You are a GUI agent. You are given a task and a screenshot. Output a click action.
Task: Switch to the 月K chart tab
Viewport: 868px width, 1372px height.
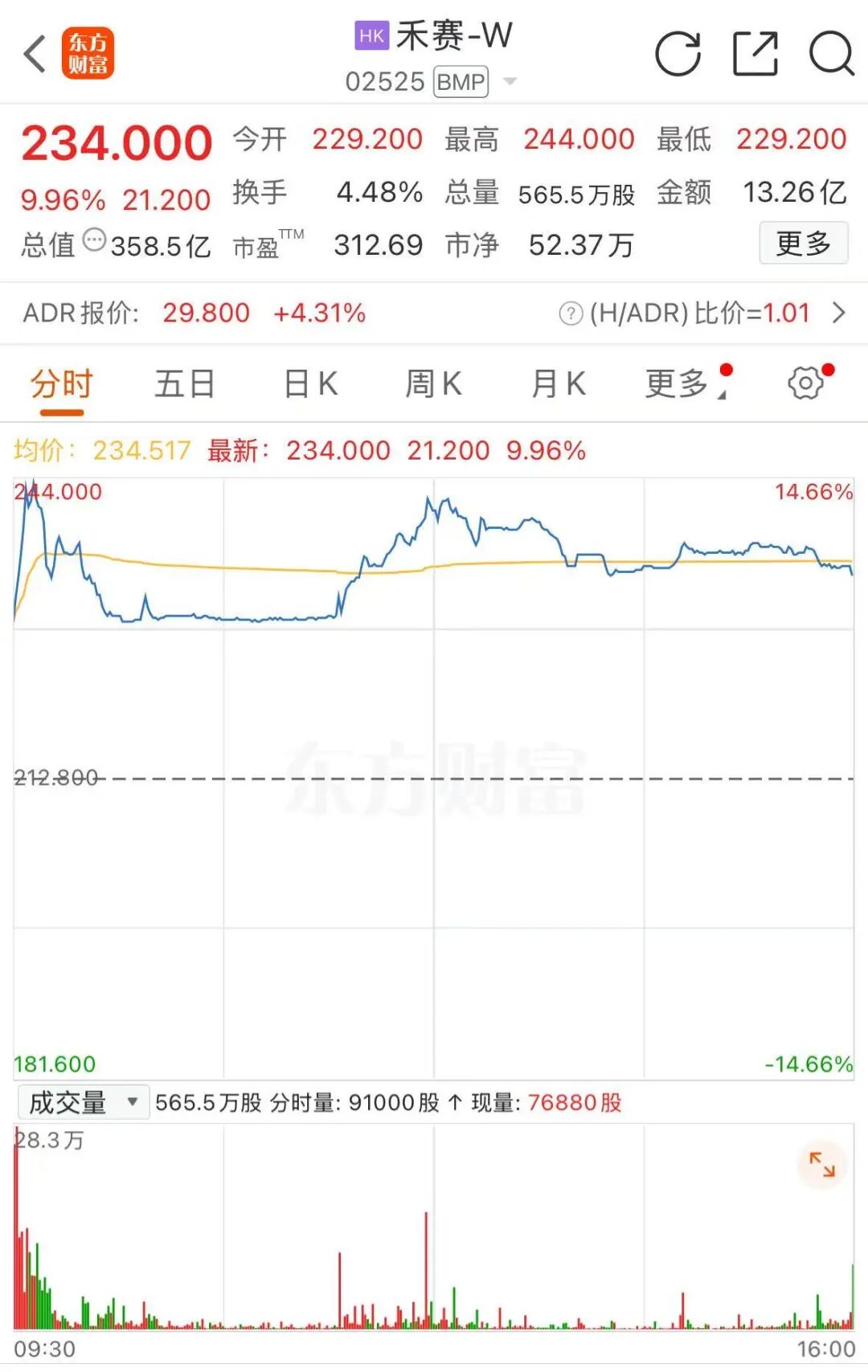pos(558,384)
